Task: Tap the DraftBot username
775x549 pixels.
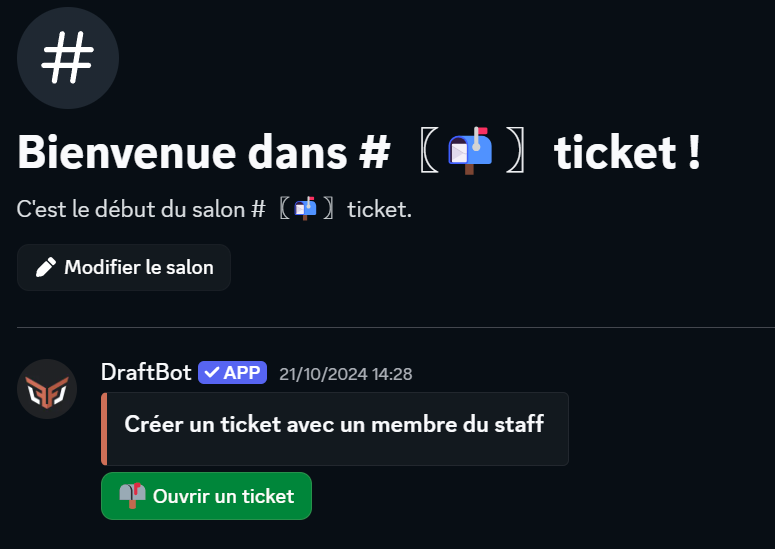Action: click(146, 373)
